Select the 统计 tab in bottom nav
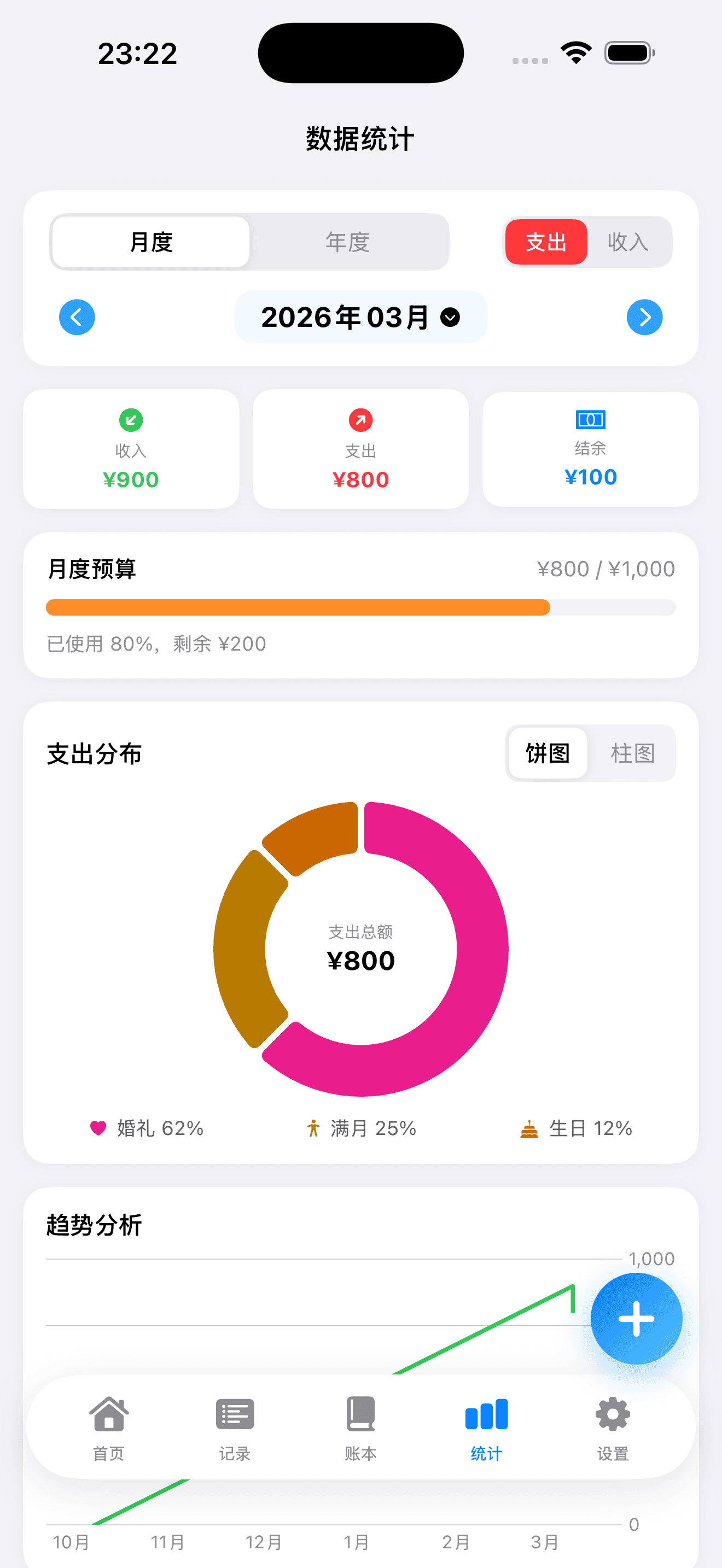The width and height of the screenshot is (722, 1568). coord(486,1413)
